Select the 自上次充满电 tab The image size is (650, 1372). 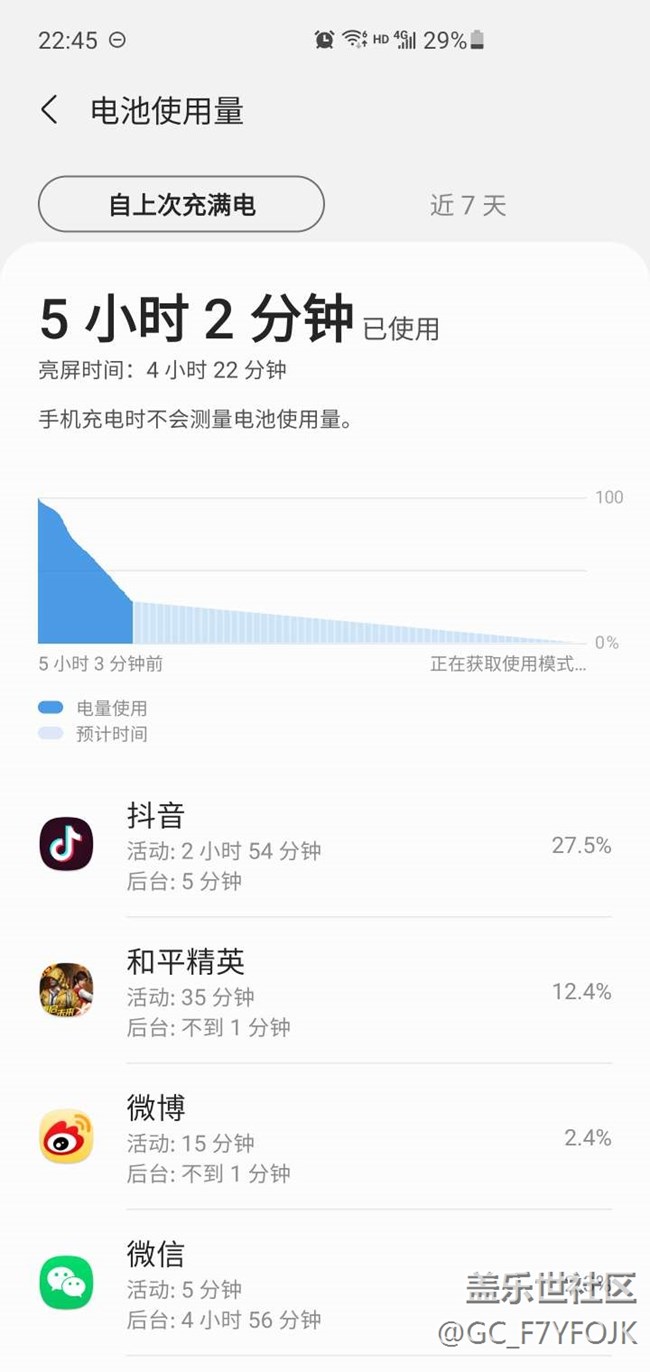181,205
